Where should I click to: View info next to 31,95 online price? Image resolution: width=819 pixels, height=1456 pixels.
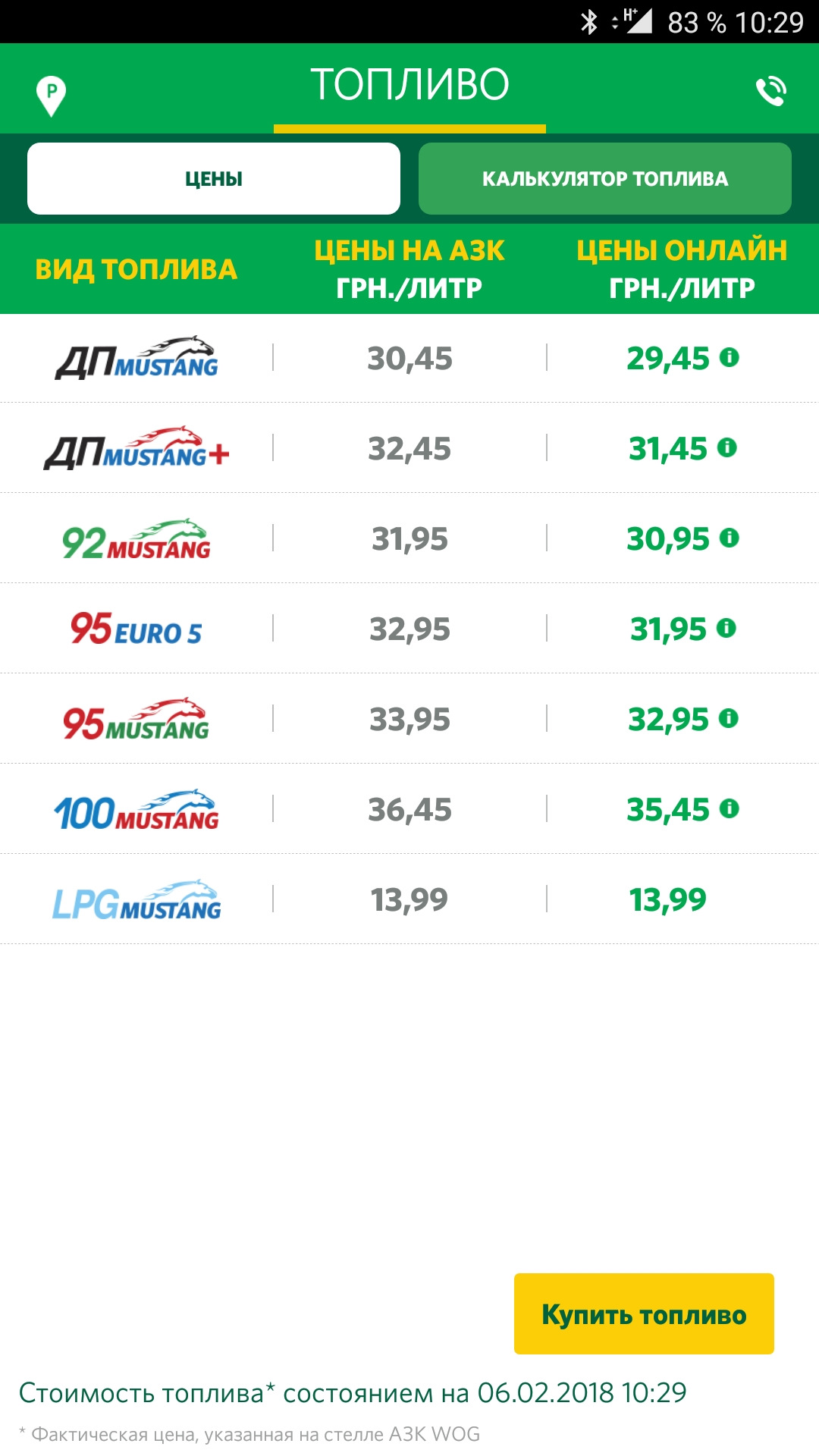click(726, 628)
